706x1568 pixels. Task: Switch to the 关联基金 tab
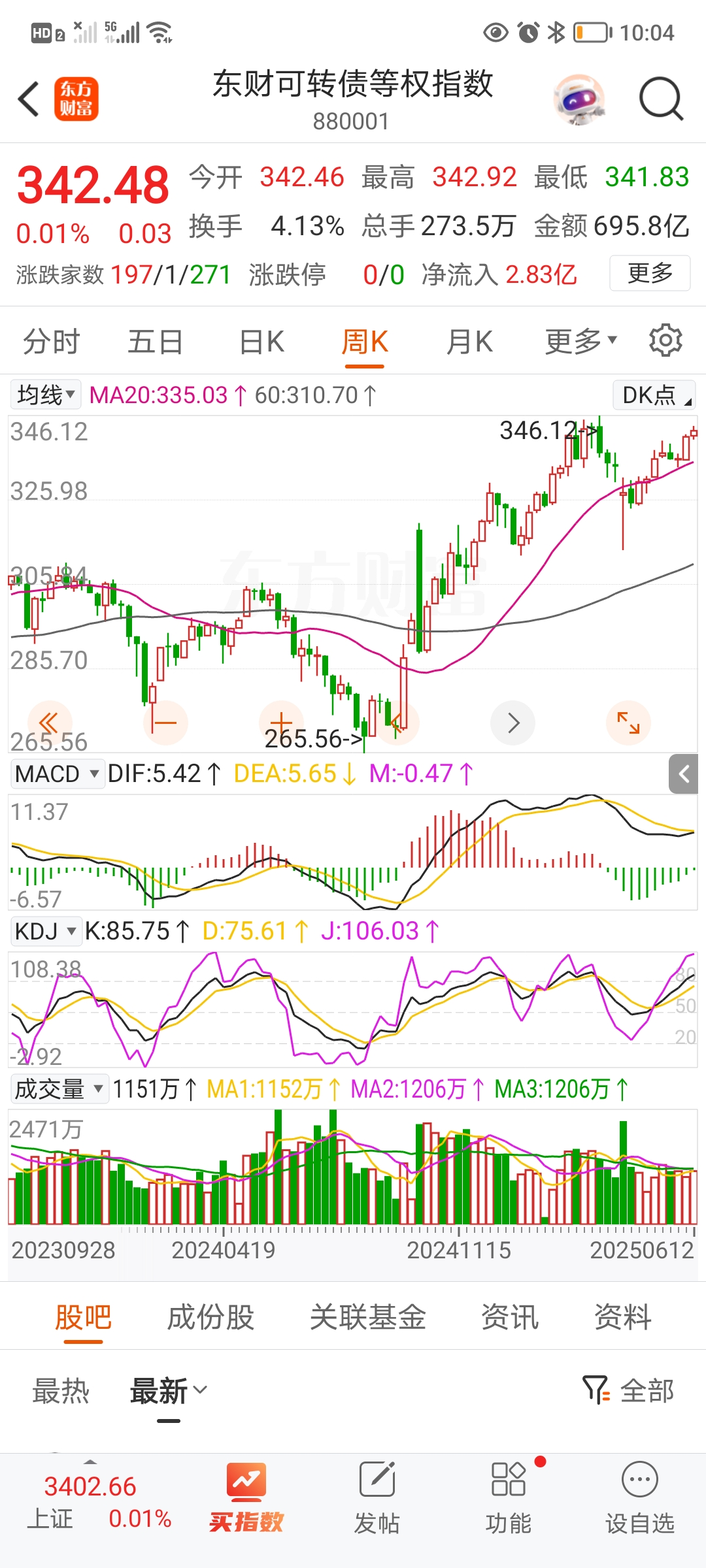click(367, 1317)
